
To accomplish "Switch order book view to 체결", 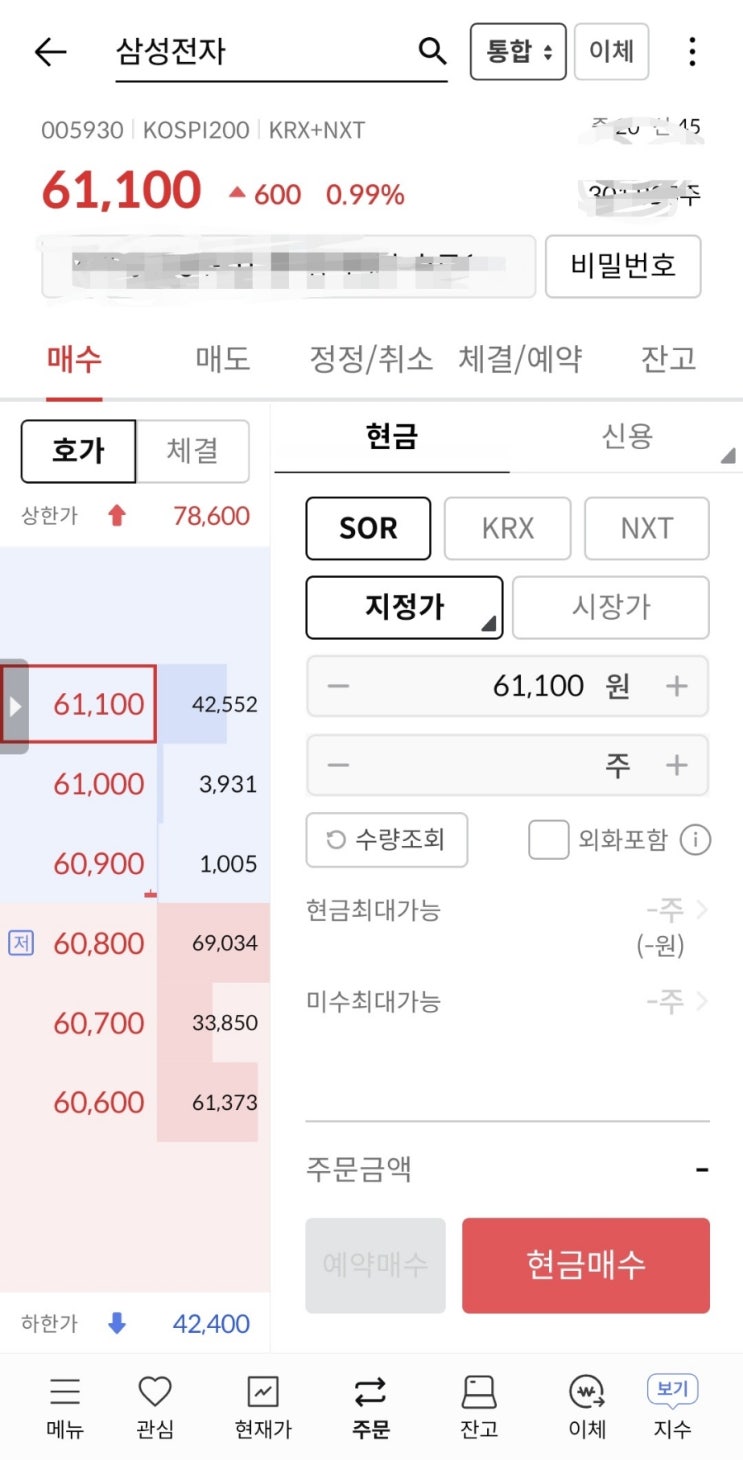I will click(x=195, y=451).
